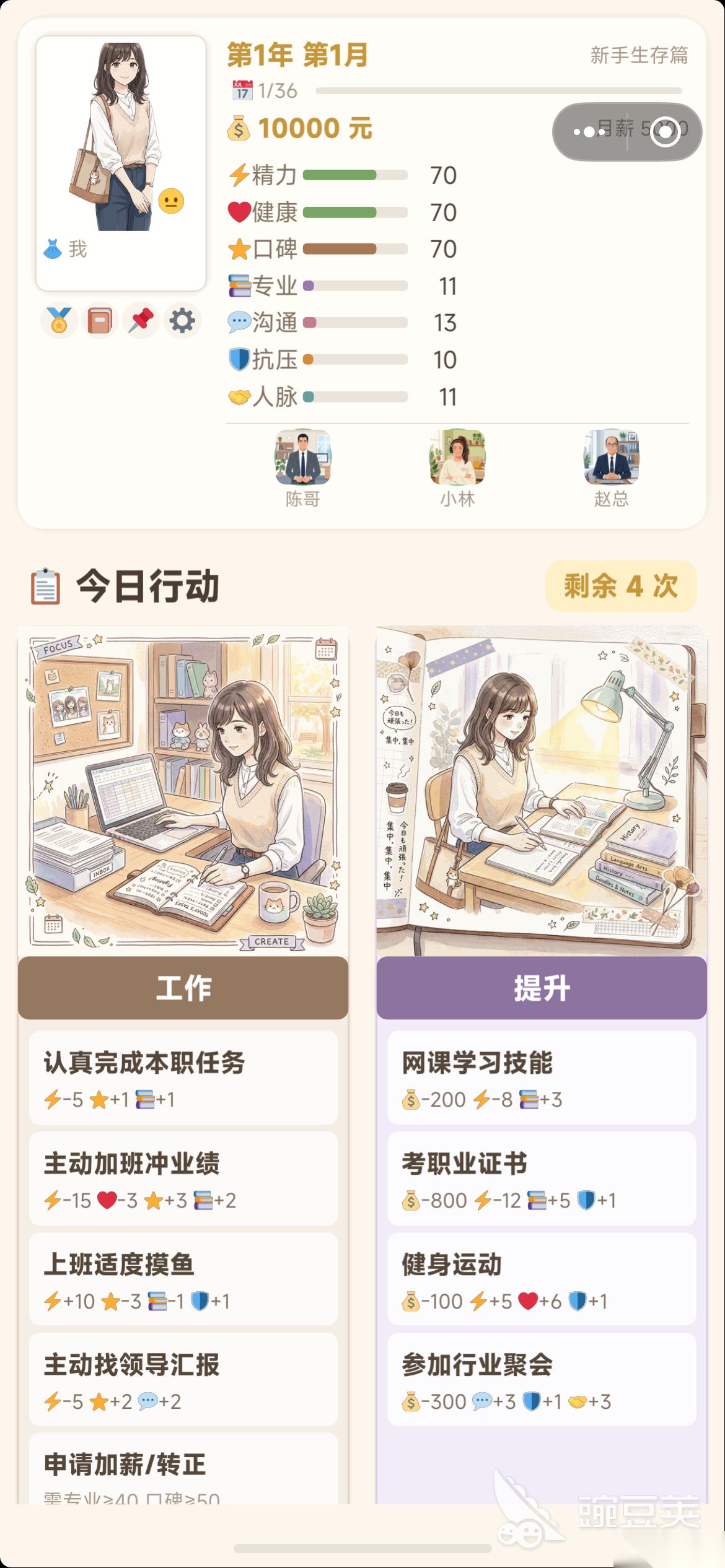
Task: Close the mini program with the circle button
Action: (666, 131)
